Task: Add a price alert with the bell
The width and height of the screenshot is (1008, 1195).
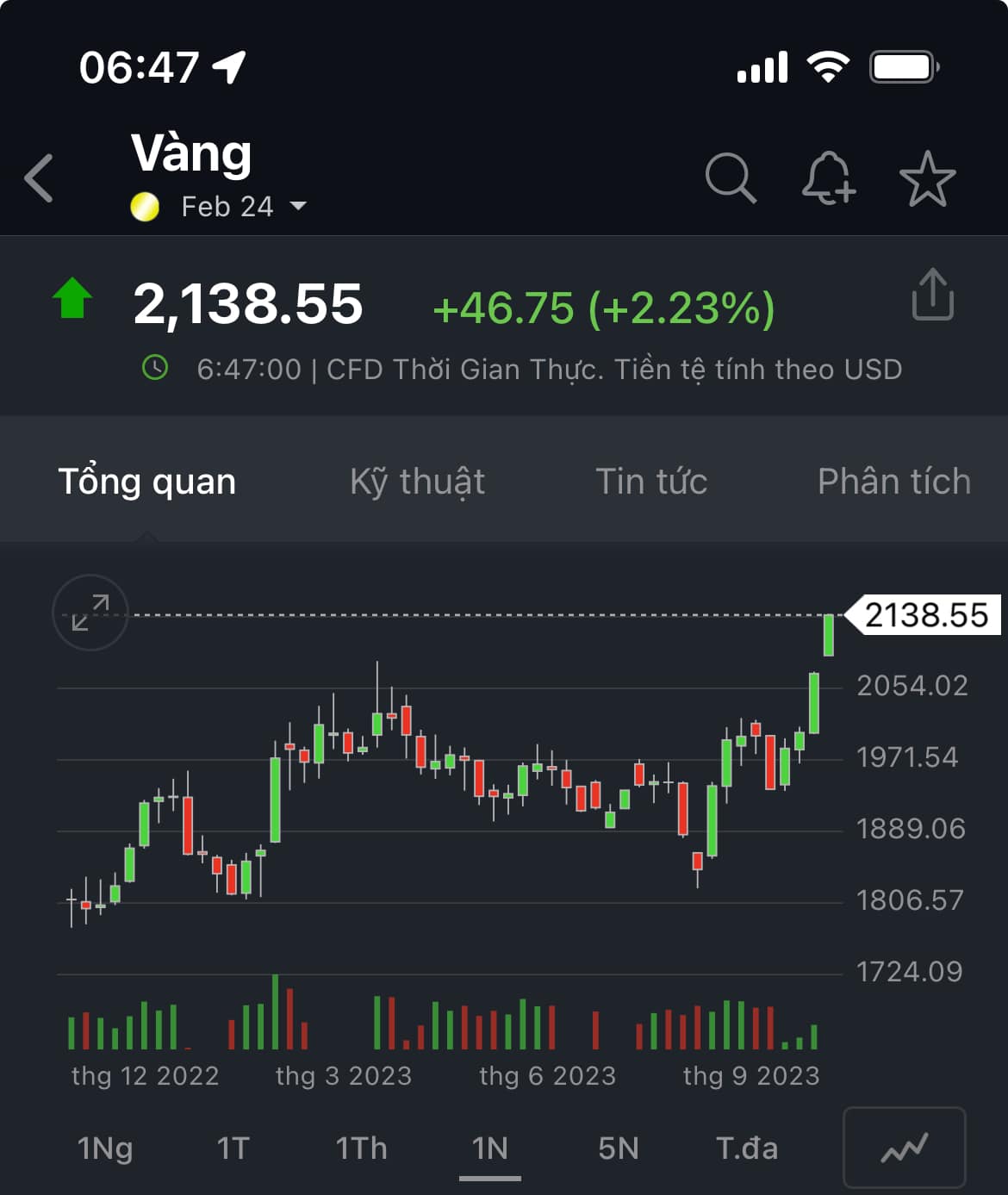Action: 828,178
